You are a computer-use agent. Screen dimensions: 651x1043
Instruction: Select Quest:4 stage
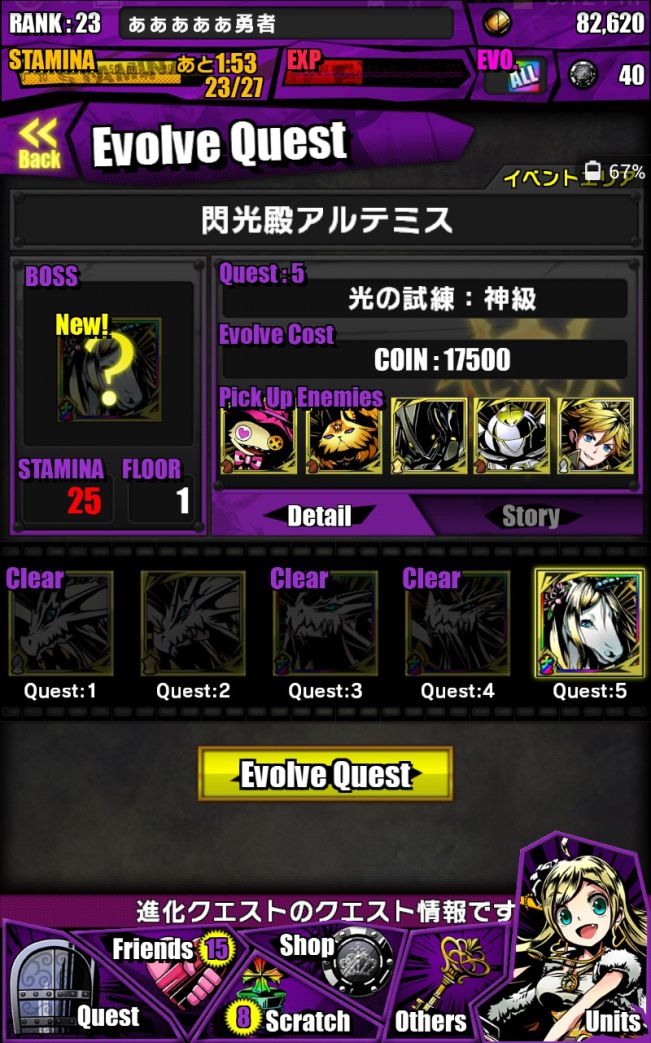(457, 625)
